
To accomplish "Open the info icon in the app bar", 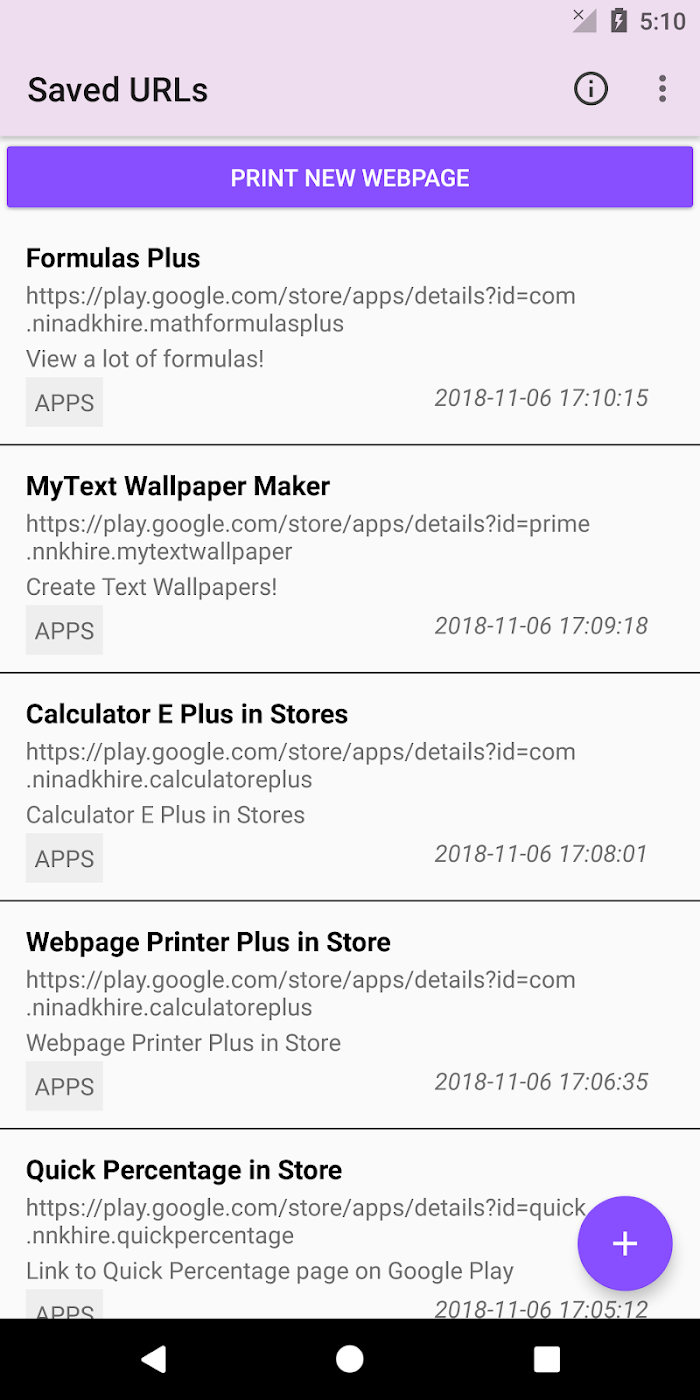I will (591, 89).
